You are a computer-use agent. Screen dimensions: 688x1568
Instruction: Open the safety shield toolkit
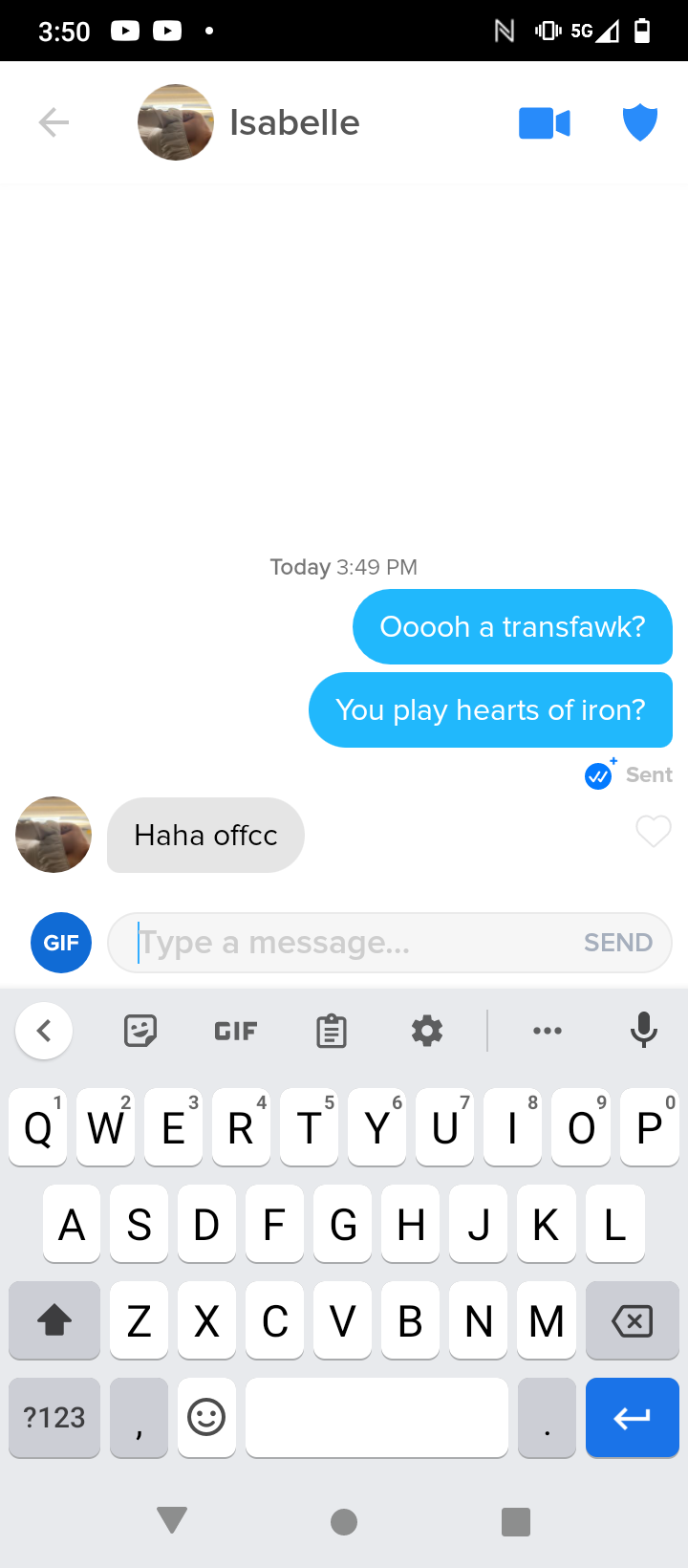[x=639, y=123]
